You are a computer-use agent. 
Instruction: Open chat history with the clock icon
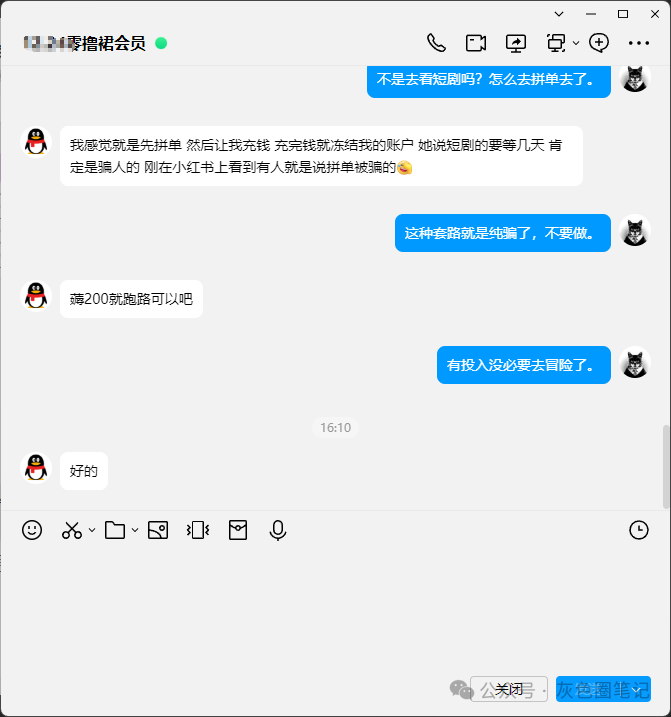pos(639,530)
